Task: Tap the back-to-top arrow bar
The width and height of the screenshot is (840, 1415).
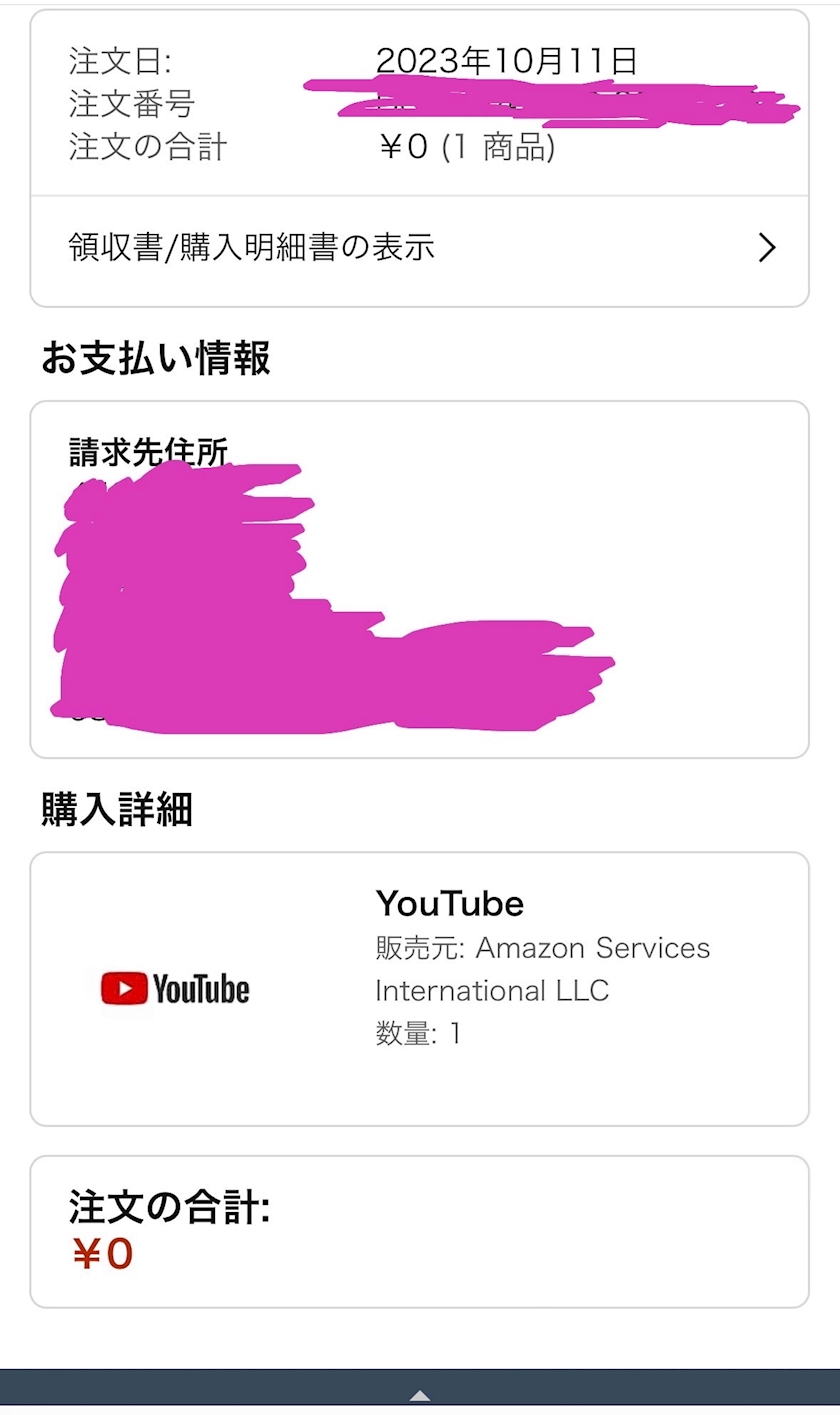Action: pyautogui.click(x=420, y=1392)
